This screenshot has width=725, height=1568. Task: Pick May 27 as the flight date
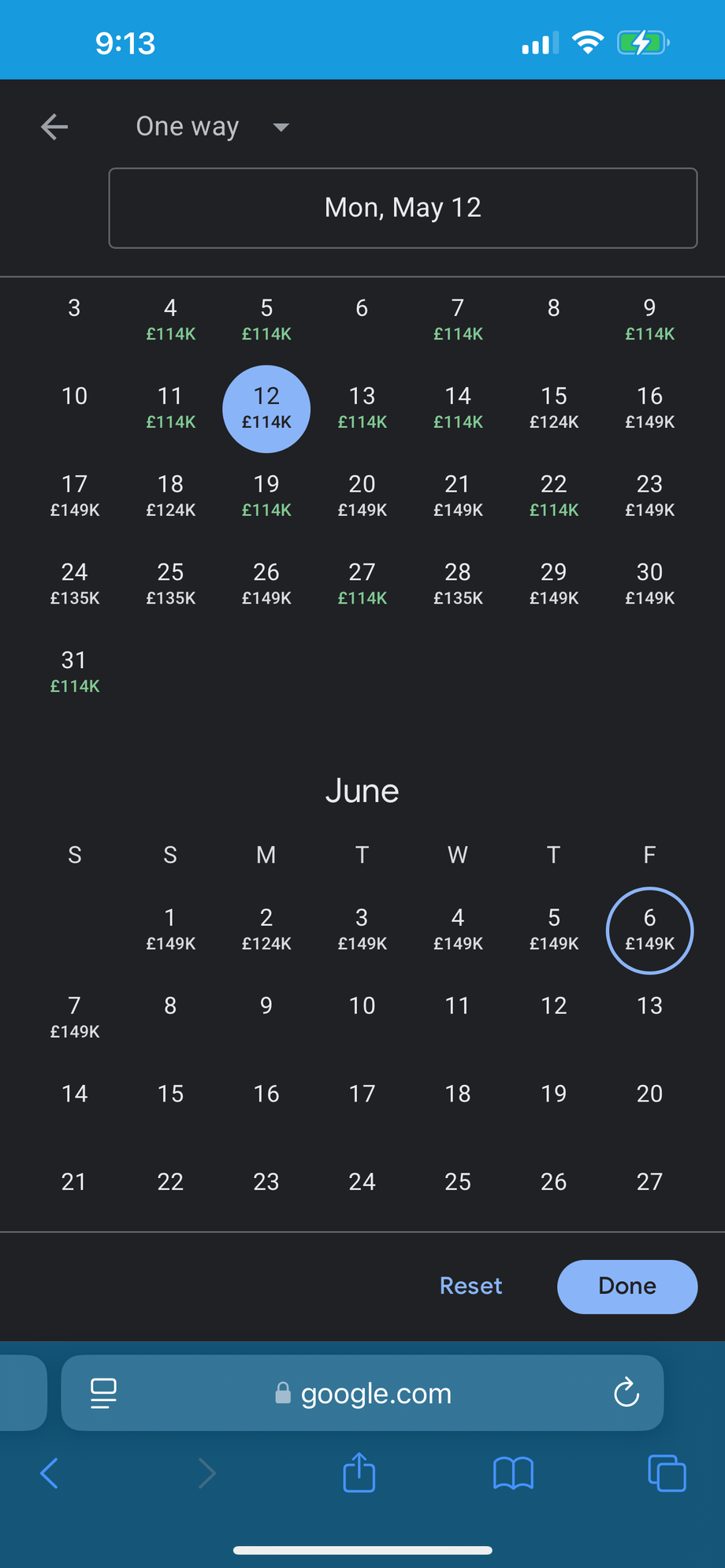coord(362,584)
